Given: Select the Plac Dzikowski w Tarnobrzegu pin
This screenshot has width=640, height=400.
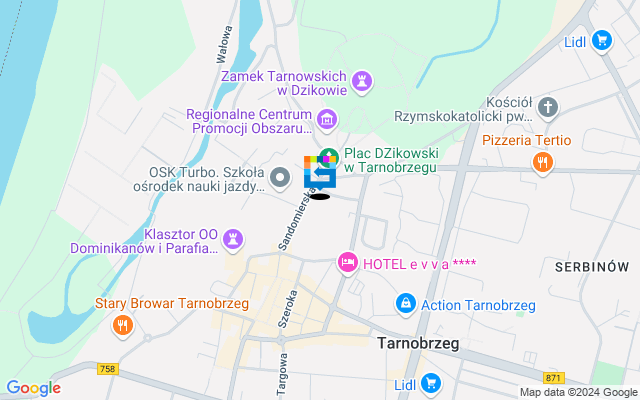Looking at the screenshot, I should [x=328, y=156].
